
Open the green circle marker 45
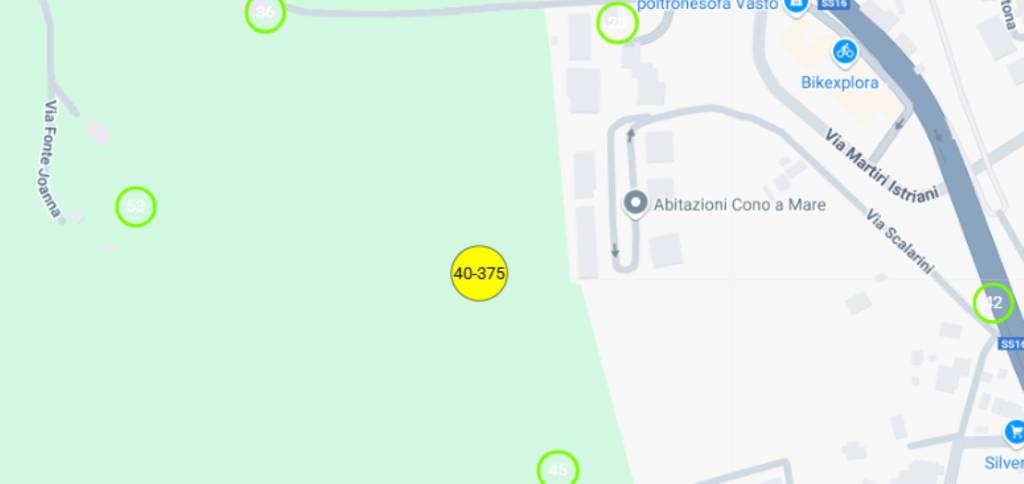(x=558, y=469)
